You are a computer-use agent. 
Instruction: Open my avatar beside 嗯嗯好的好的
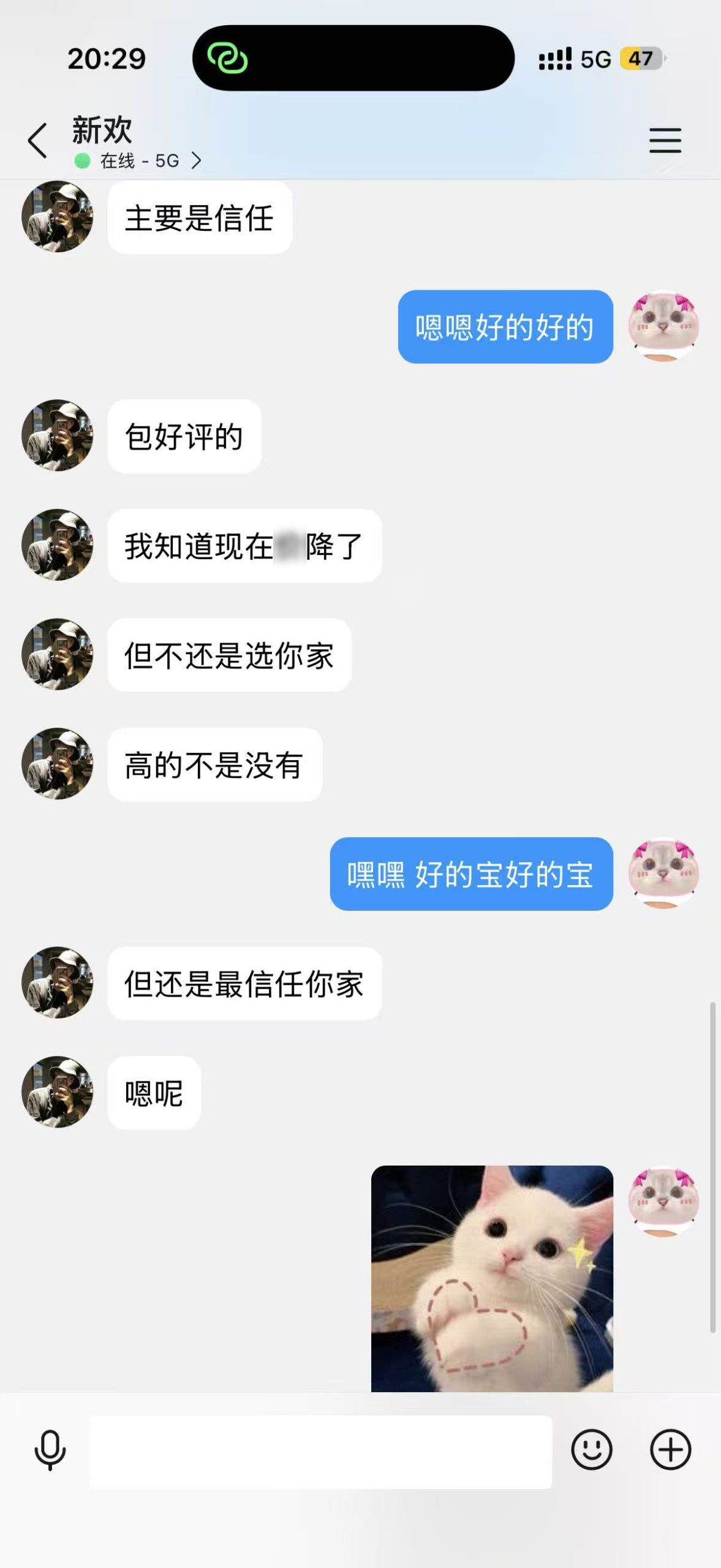click(663, 325)
